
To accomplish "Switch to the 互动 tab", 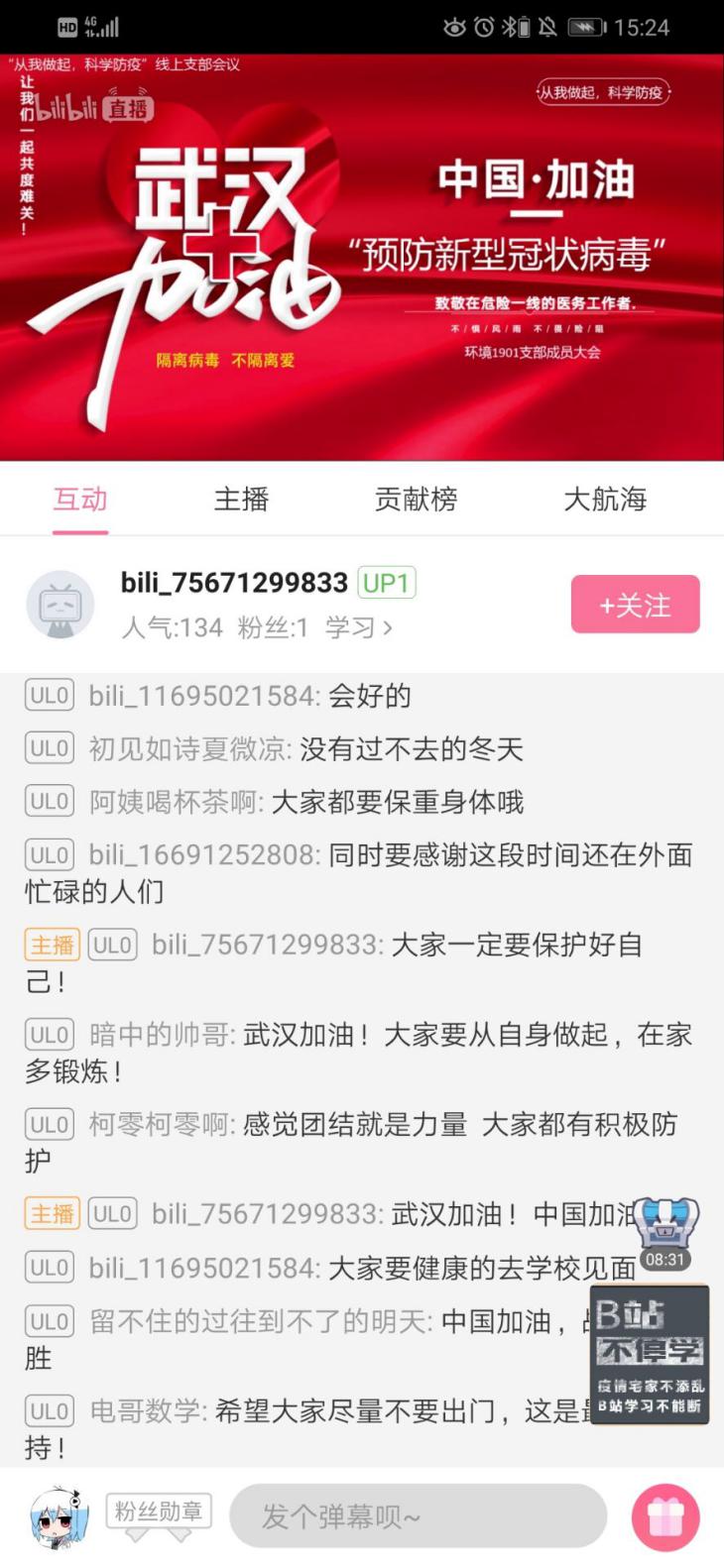I will click(80, 500).
